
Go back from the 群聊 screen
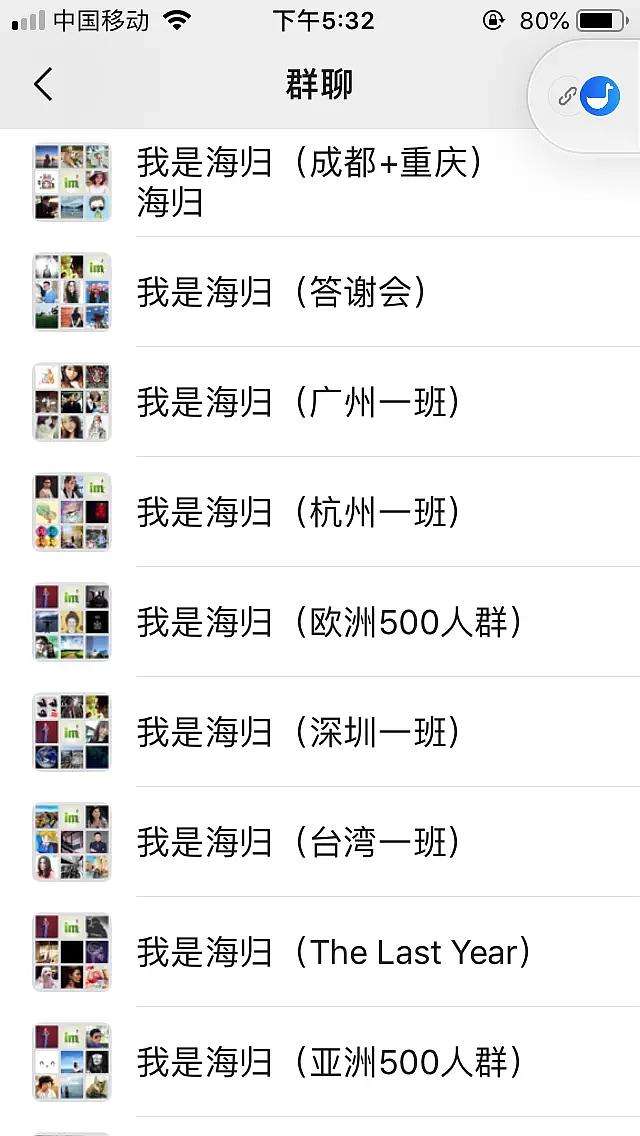(42, 85)
